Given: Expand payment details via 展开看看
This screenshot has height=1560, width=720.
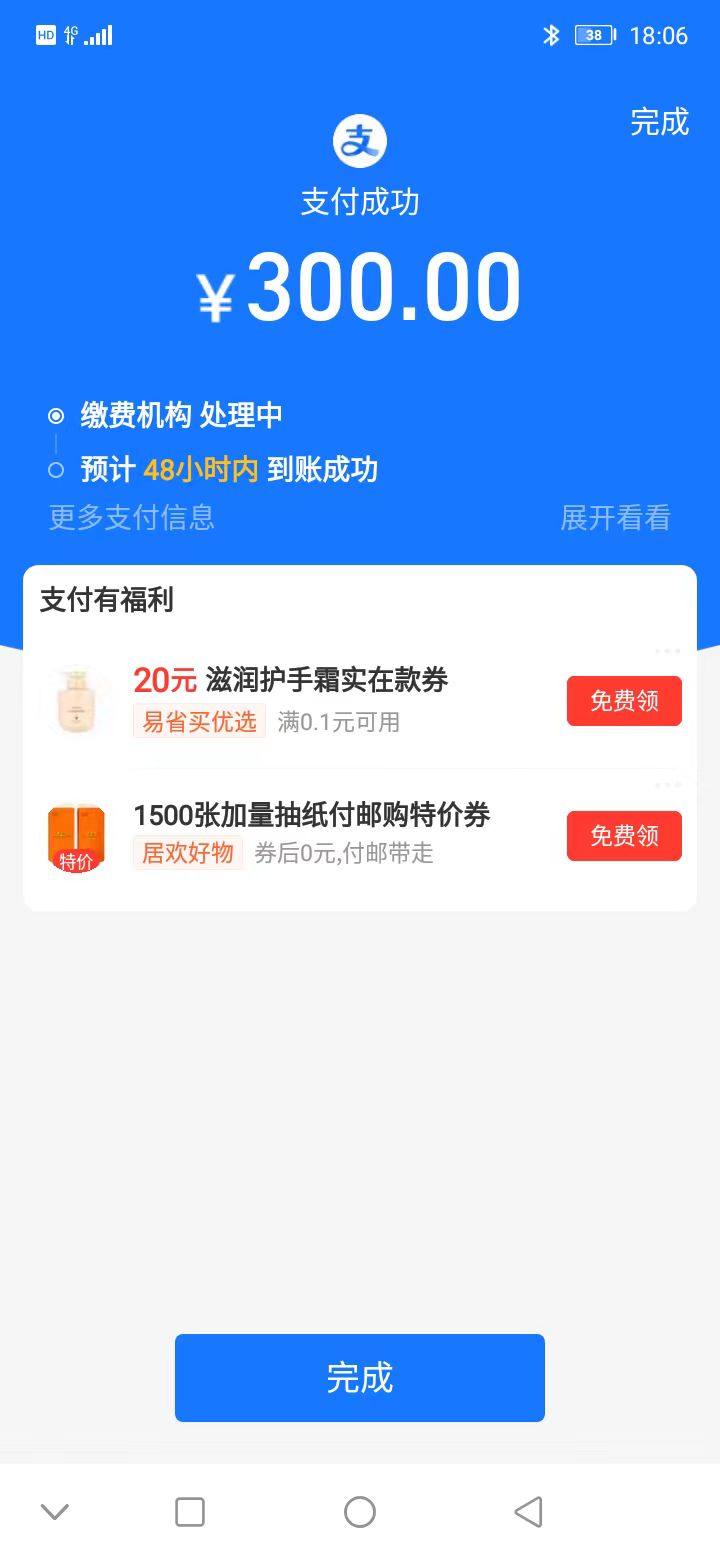Looking at the screenshot, I should click(614, 518).
